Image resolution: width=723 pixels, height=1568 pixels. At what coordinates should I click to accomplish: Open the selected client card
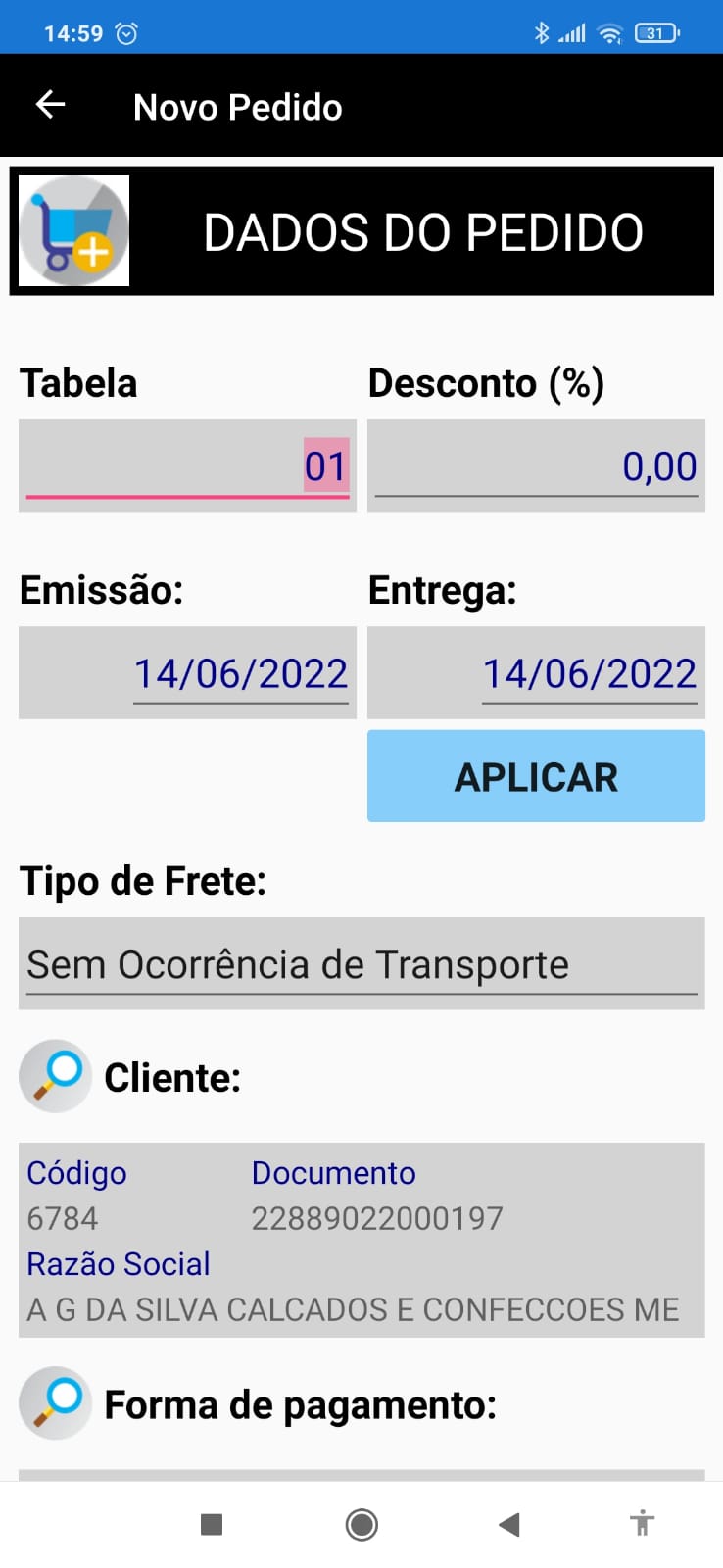(x=361, y=1240)
